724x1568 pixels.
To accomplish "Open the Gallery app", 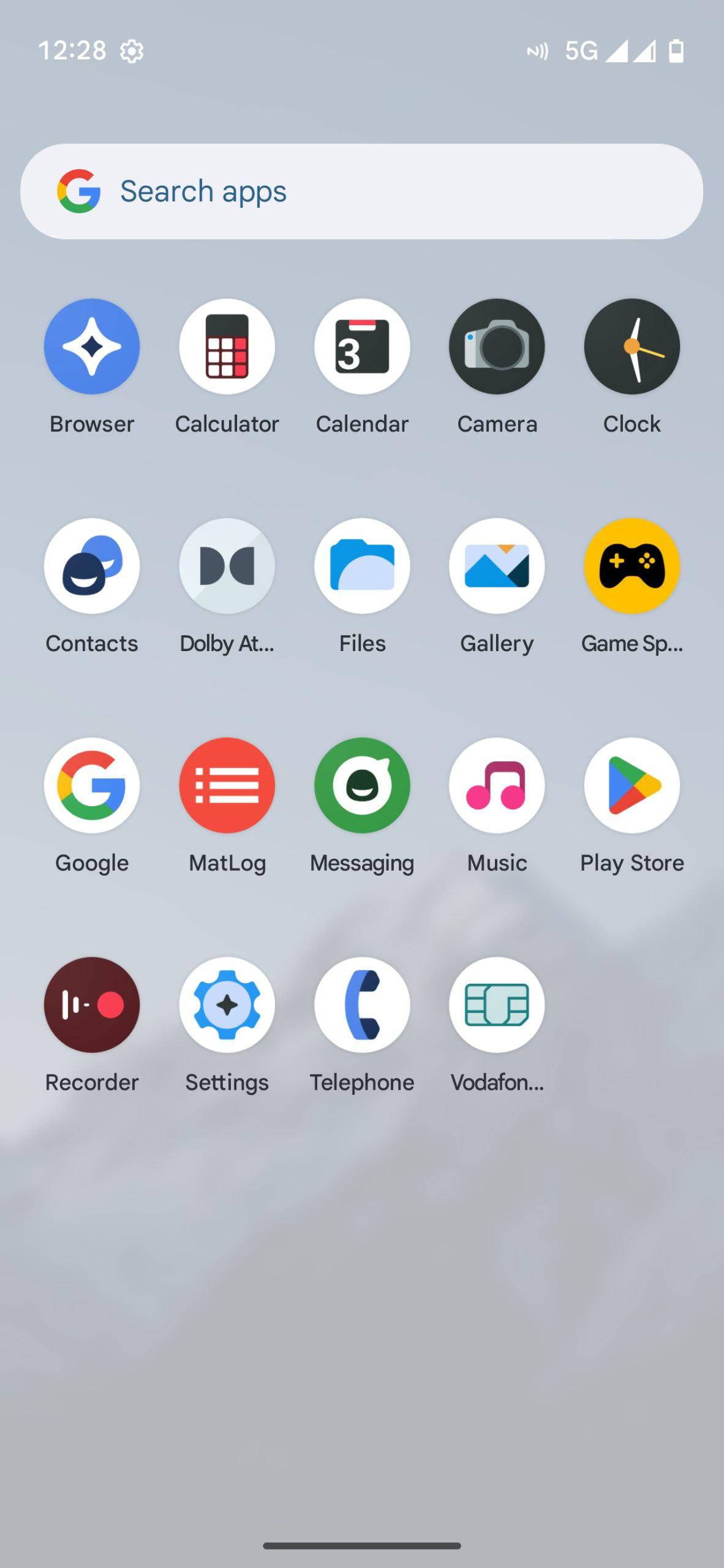I will pyautogui.click(x=497, y=566).
